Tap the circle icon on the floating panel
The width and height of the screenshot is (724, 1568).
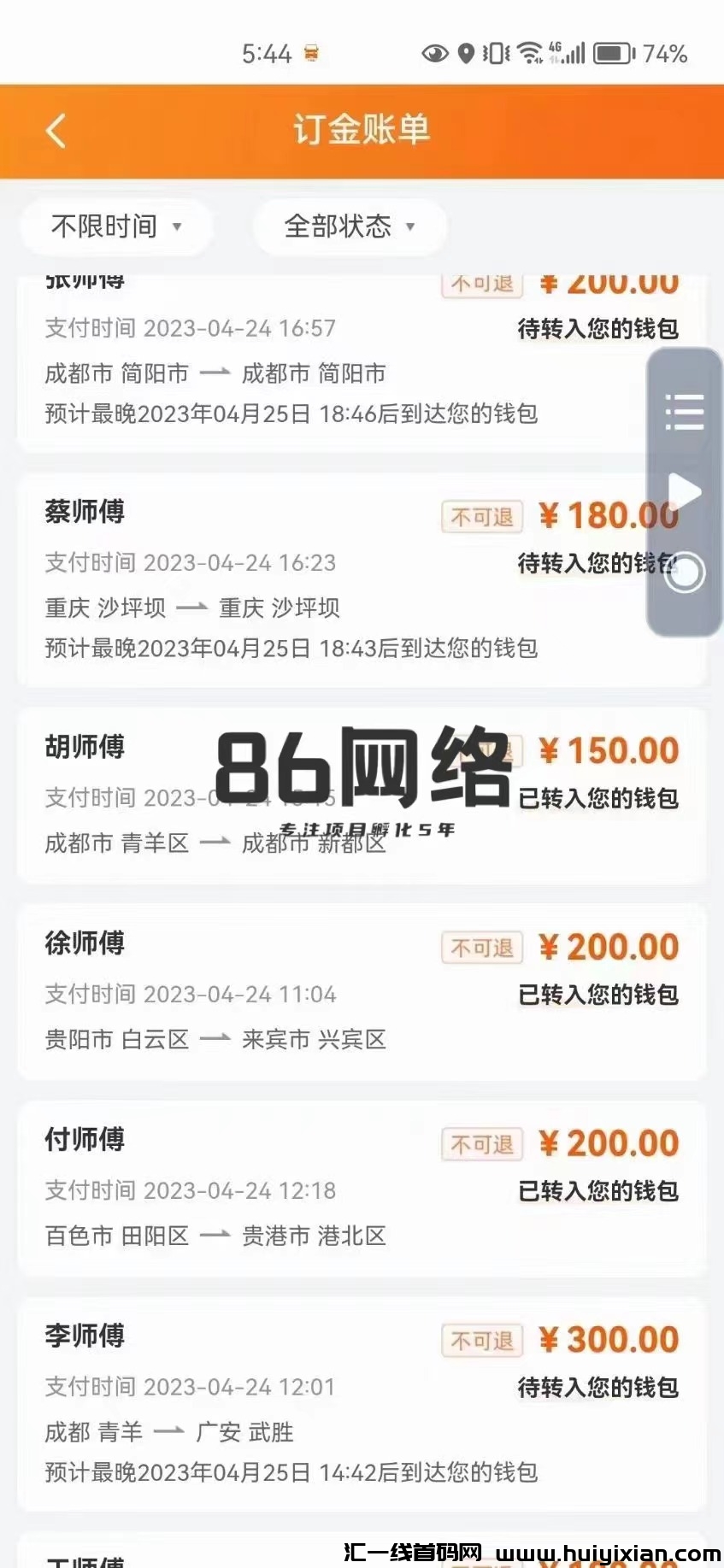tap(685, 573)
